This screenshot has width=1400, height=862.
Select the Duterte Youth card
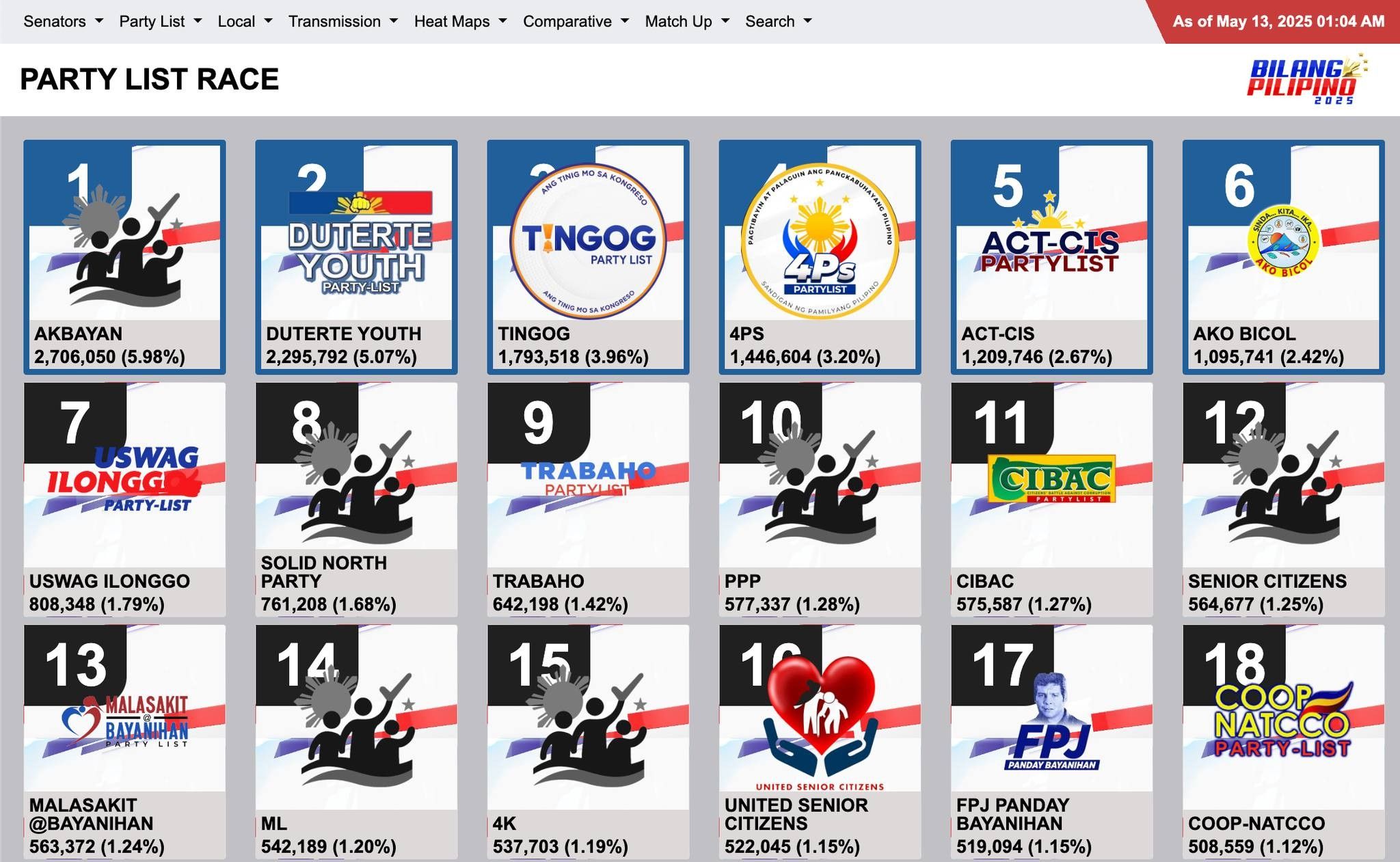point(356,257)
